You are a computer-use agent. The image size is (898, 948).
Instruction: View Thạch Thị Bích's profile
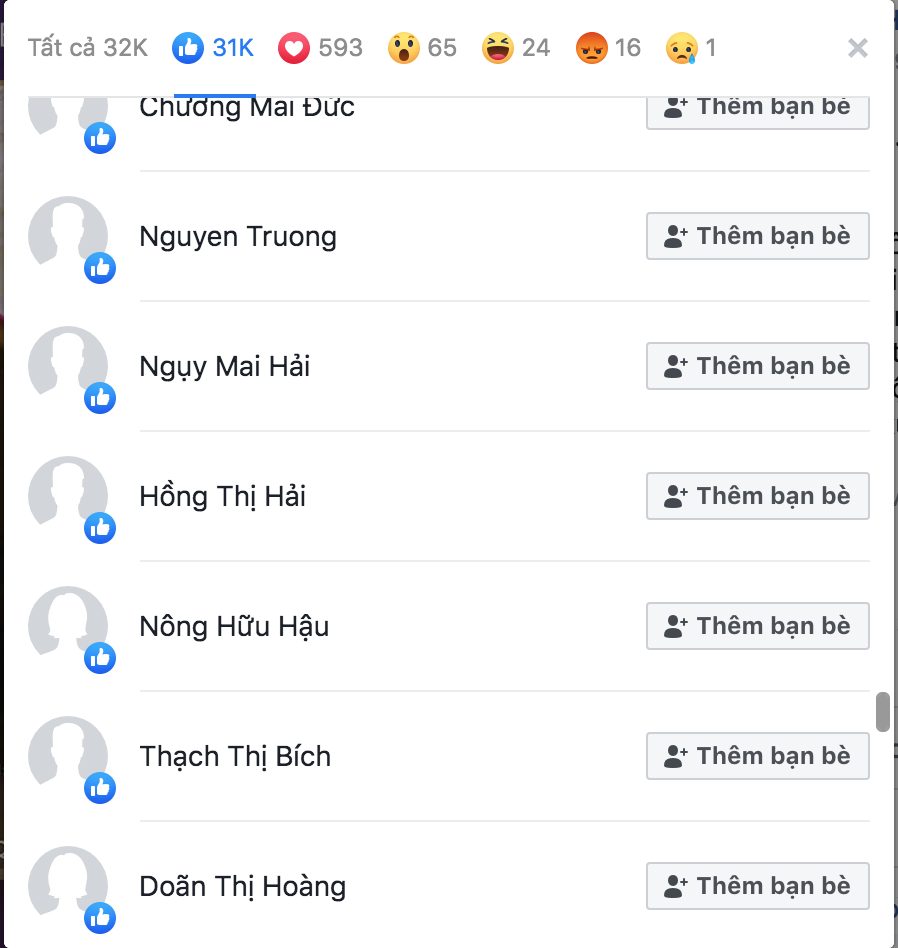coord(235,757)
